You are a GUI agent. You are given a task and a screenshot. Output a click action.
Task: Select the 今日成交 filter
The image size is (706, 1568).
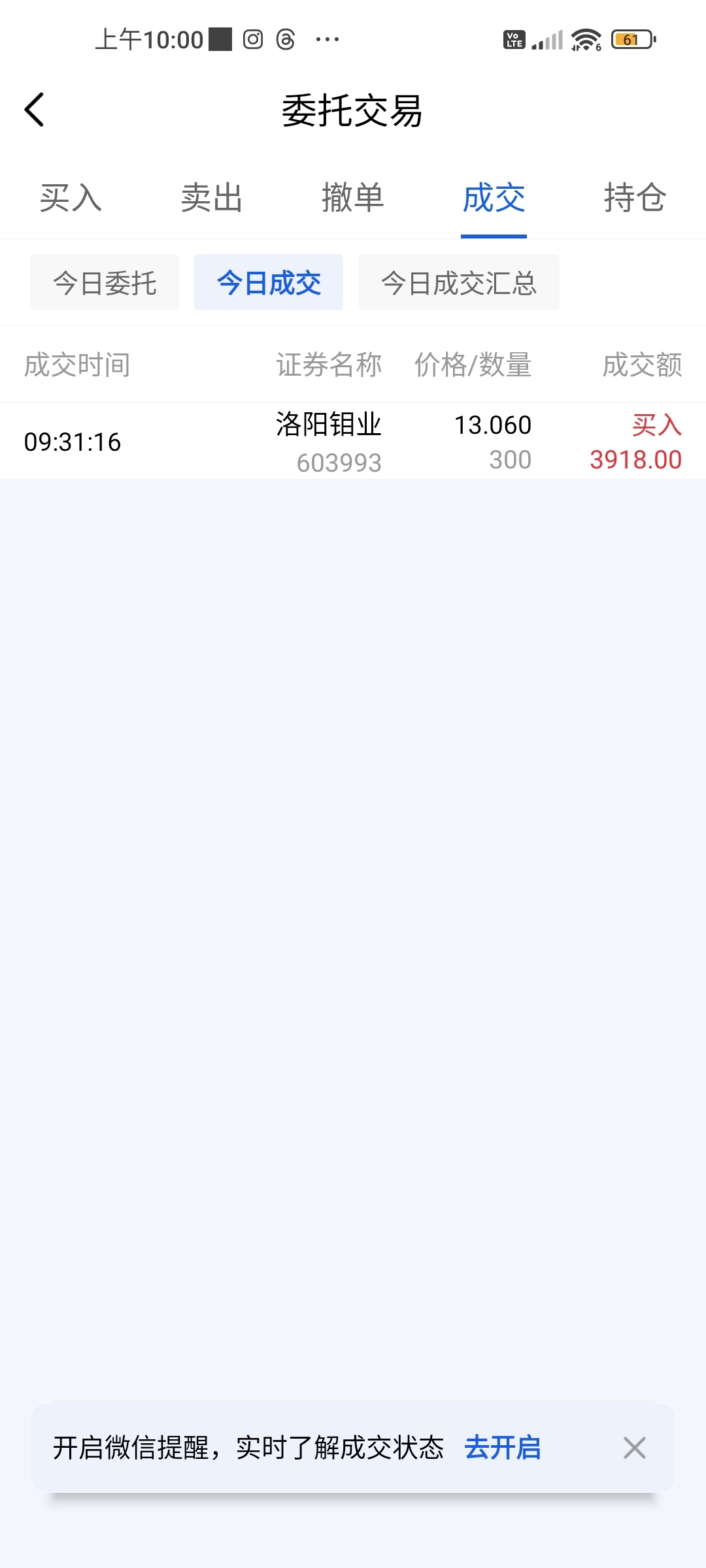tap(269, 283)
